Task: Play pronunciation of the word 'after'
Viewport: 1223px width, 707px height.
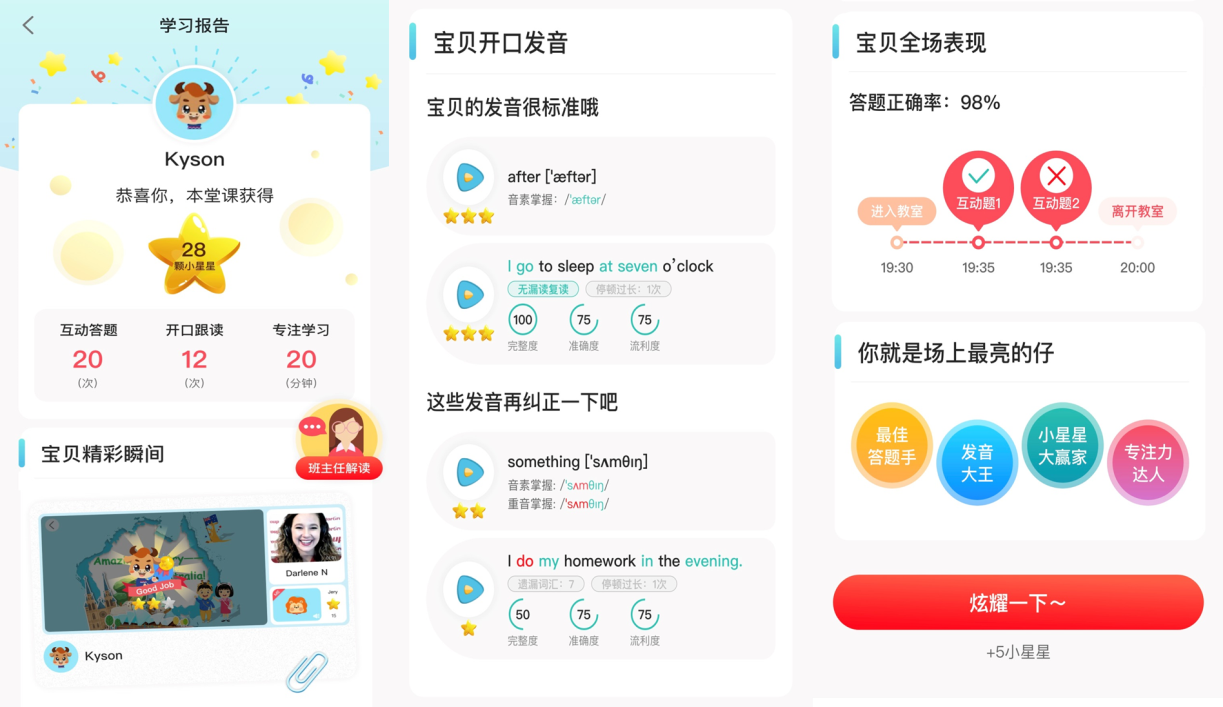Action: click(x=469, y=178)
